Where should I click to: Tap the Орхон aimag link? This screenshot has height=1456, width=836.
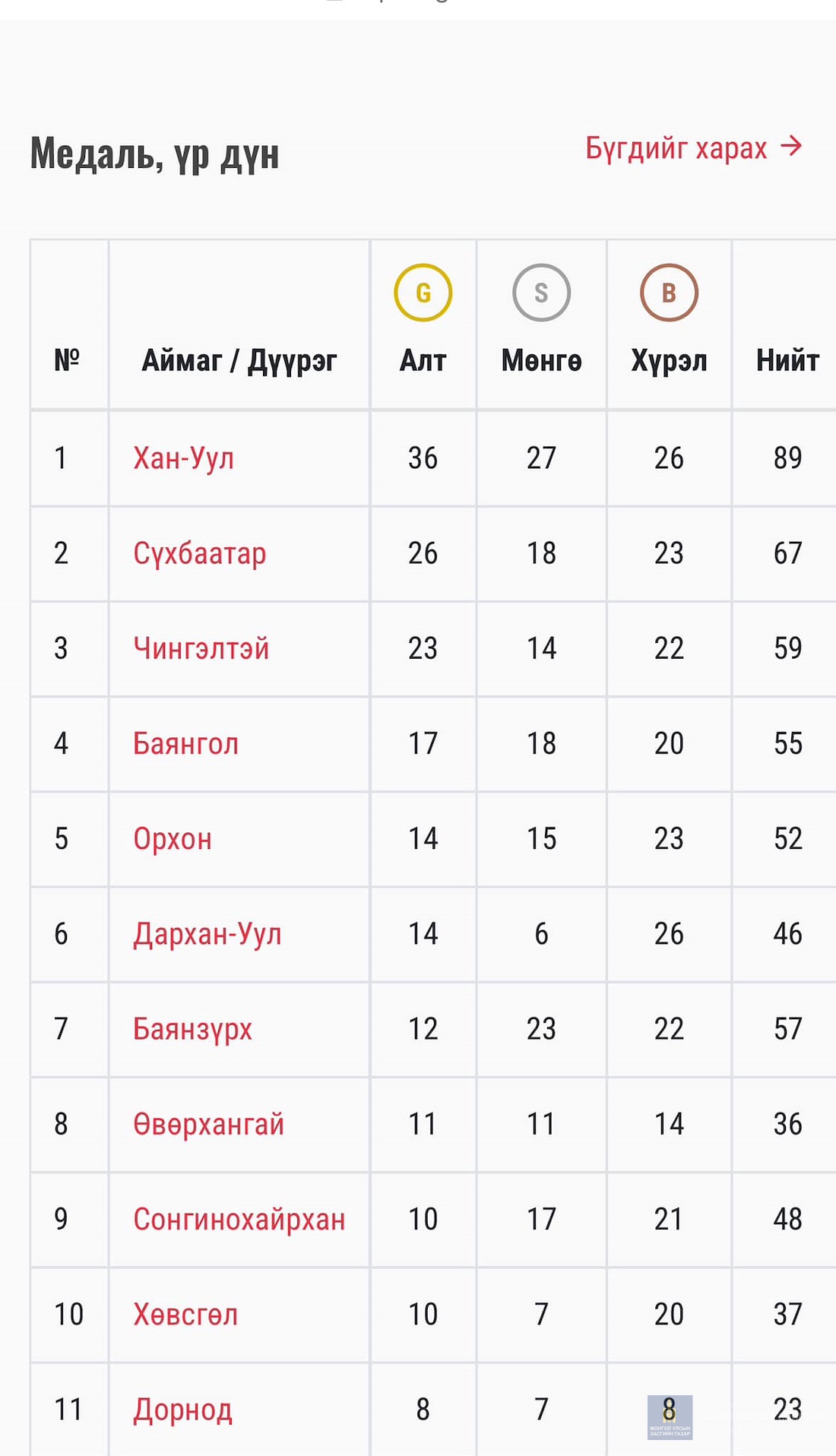(172, 838)
